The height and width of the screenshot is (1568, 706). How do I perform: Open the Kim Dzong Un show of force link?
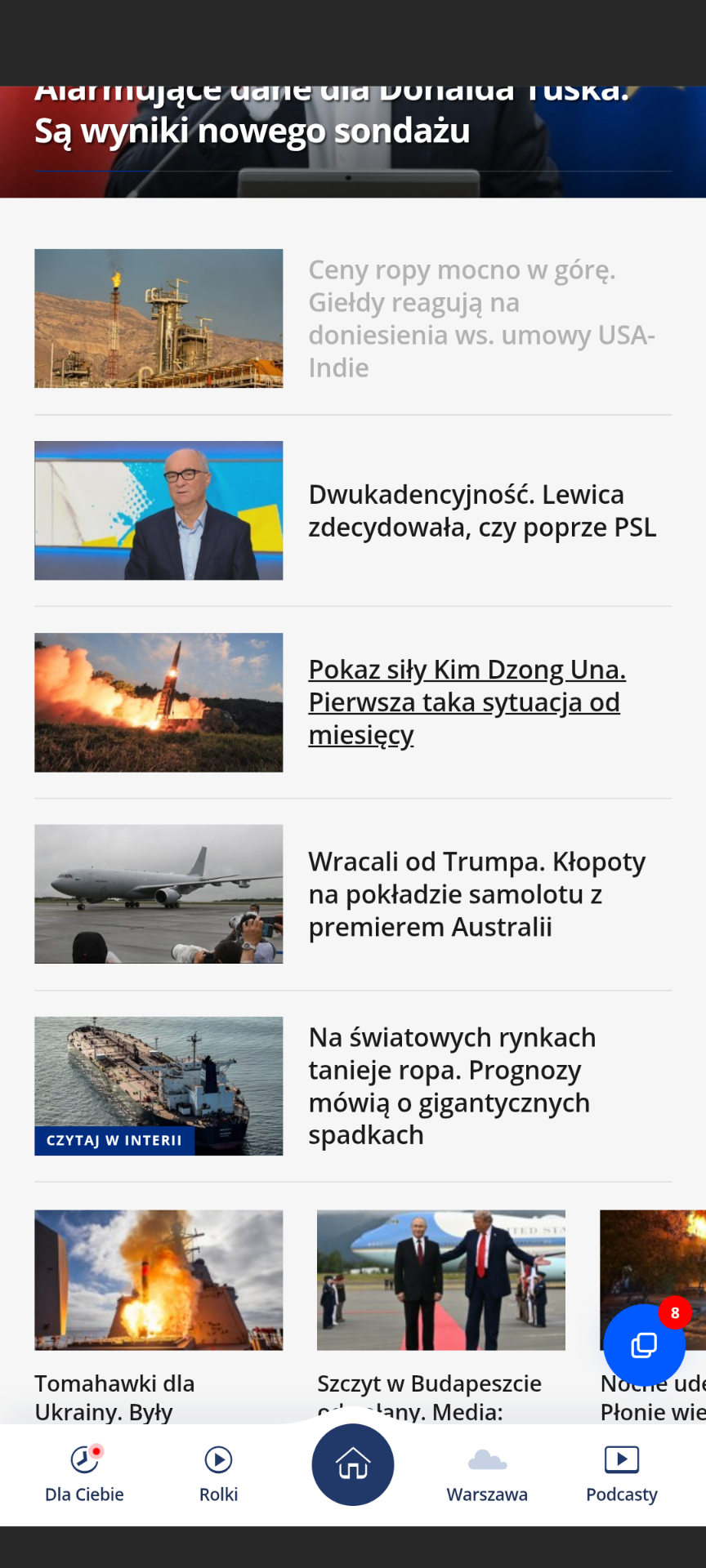coord(467,702)
